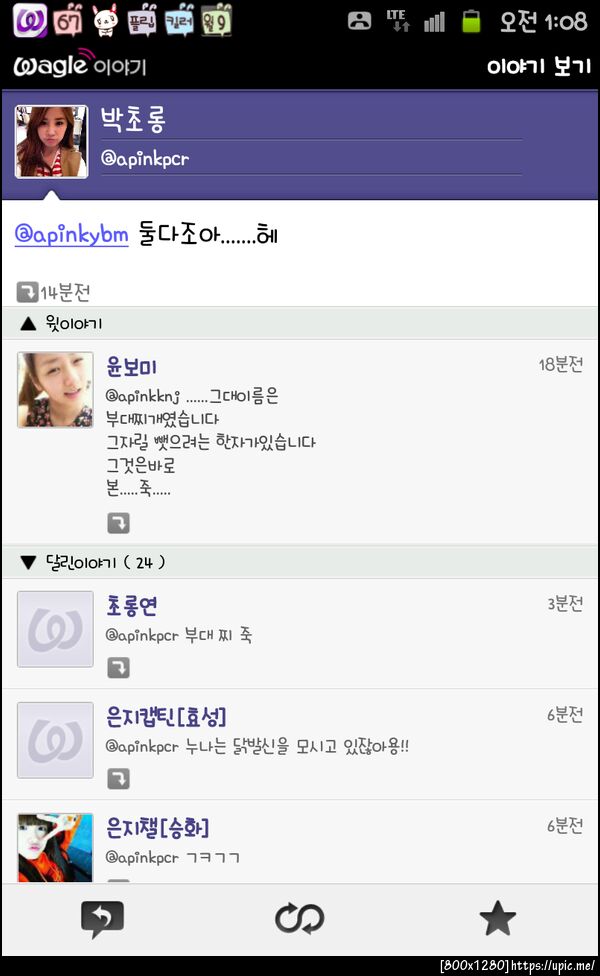Screen dimensions: 600x976
Task: Tap the reply arrow under 은지캡틴[효성]'s comment
Action: tap(118, 778)
